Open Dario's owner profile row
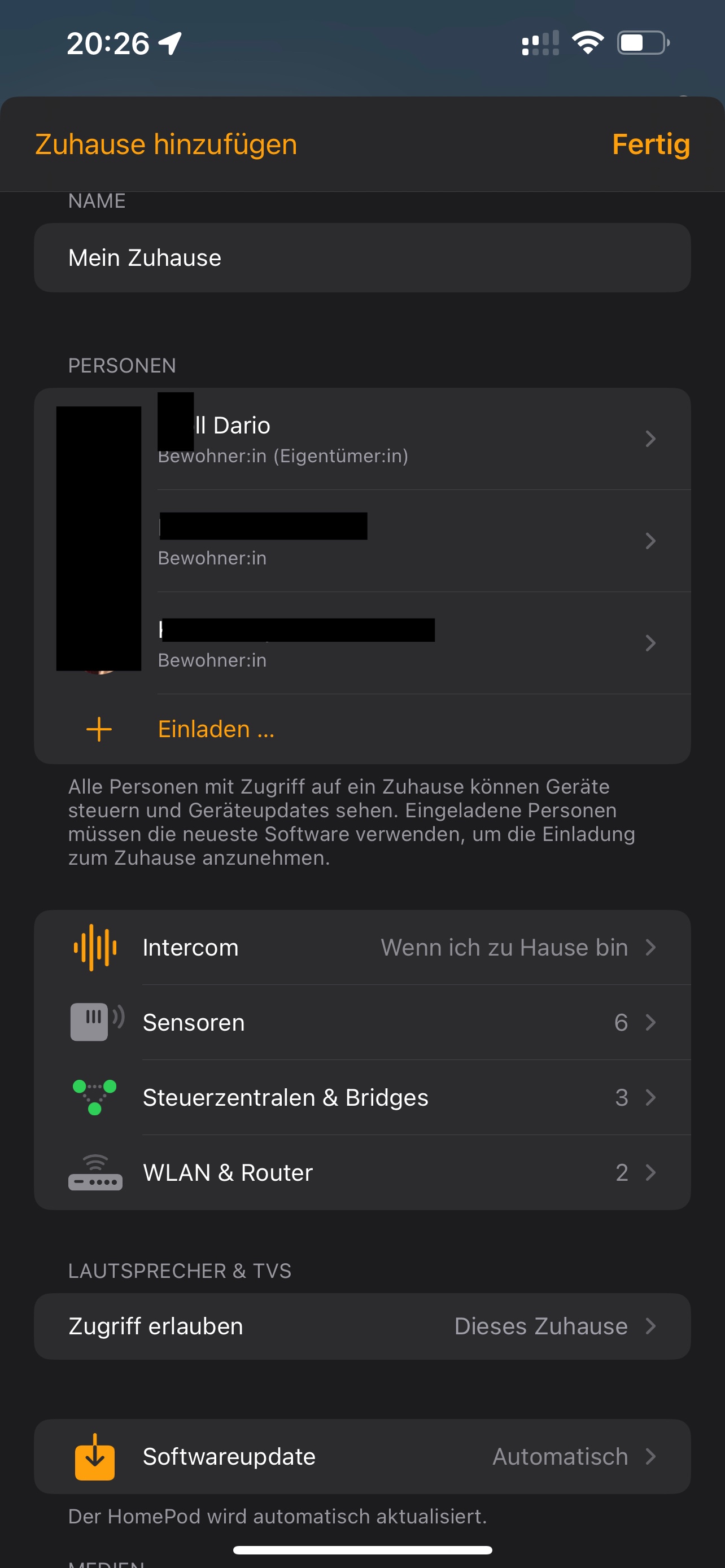The height and width of the screenshot is (1568, 725). click(x=402, y=438)
